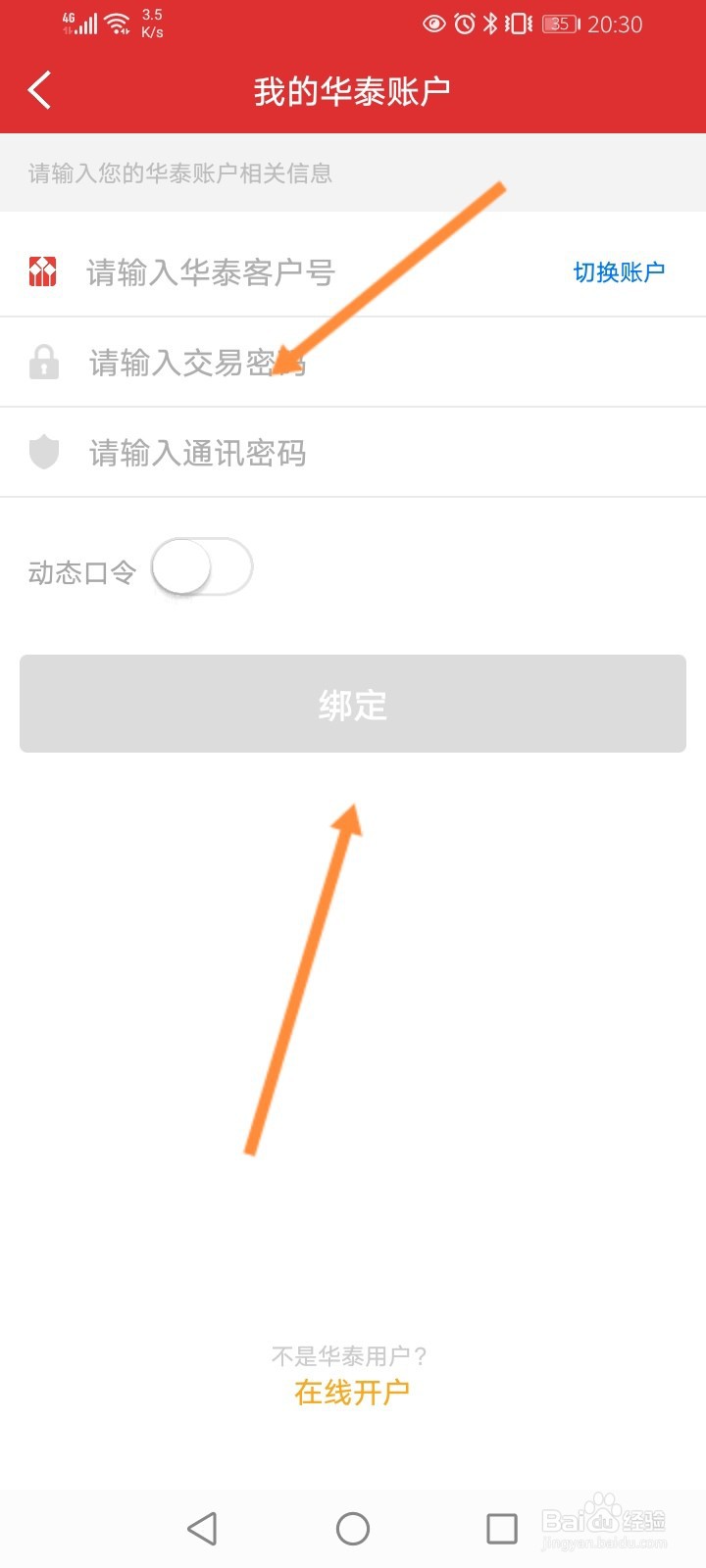Tap the battery indicator showing 35

pyautogui.click(x=559, y=24)
